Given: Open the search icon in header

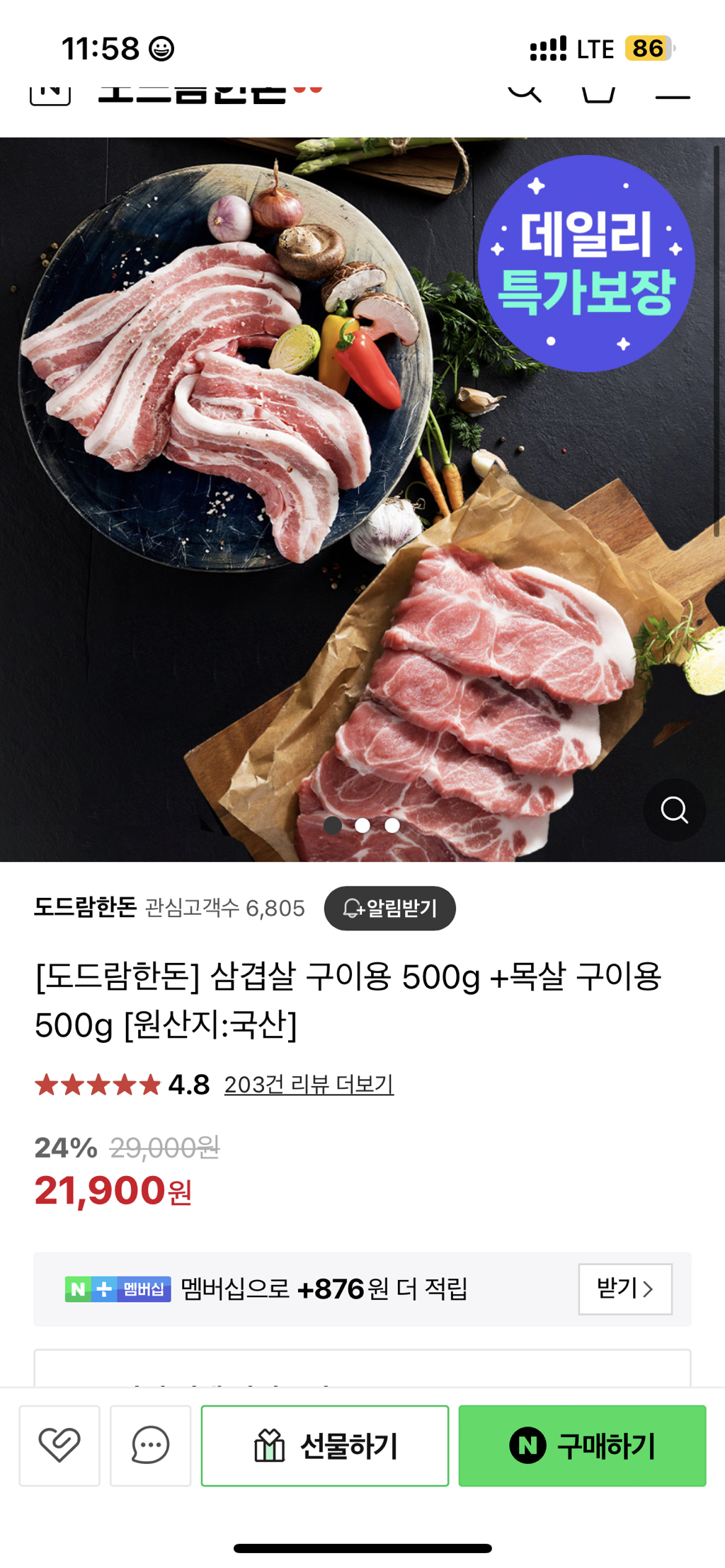Looking at the screenshot, I should point(525,92).
